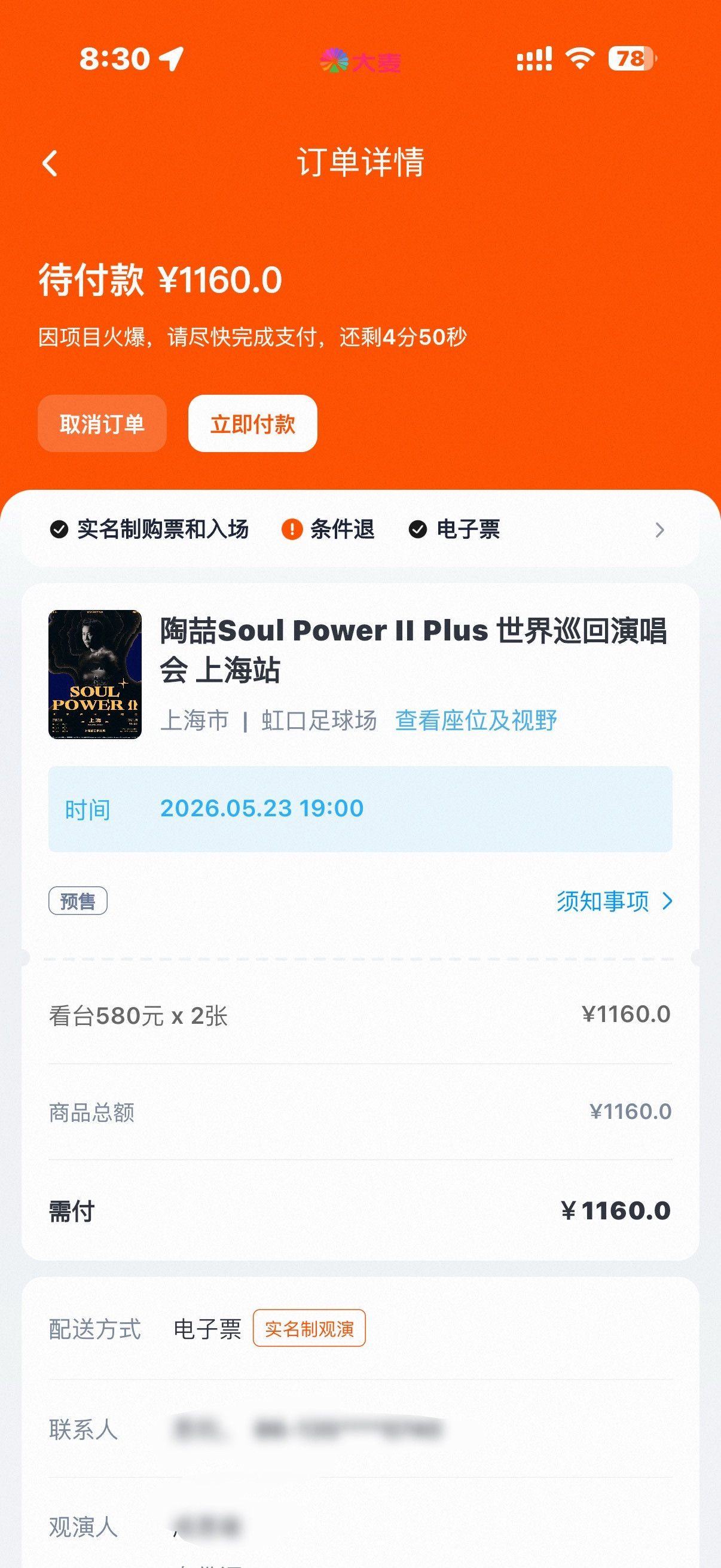Screen dimensions: 721x1568
Task: Tap the payment countdown timer text
Action: [x=252, y=338]
